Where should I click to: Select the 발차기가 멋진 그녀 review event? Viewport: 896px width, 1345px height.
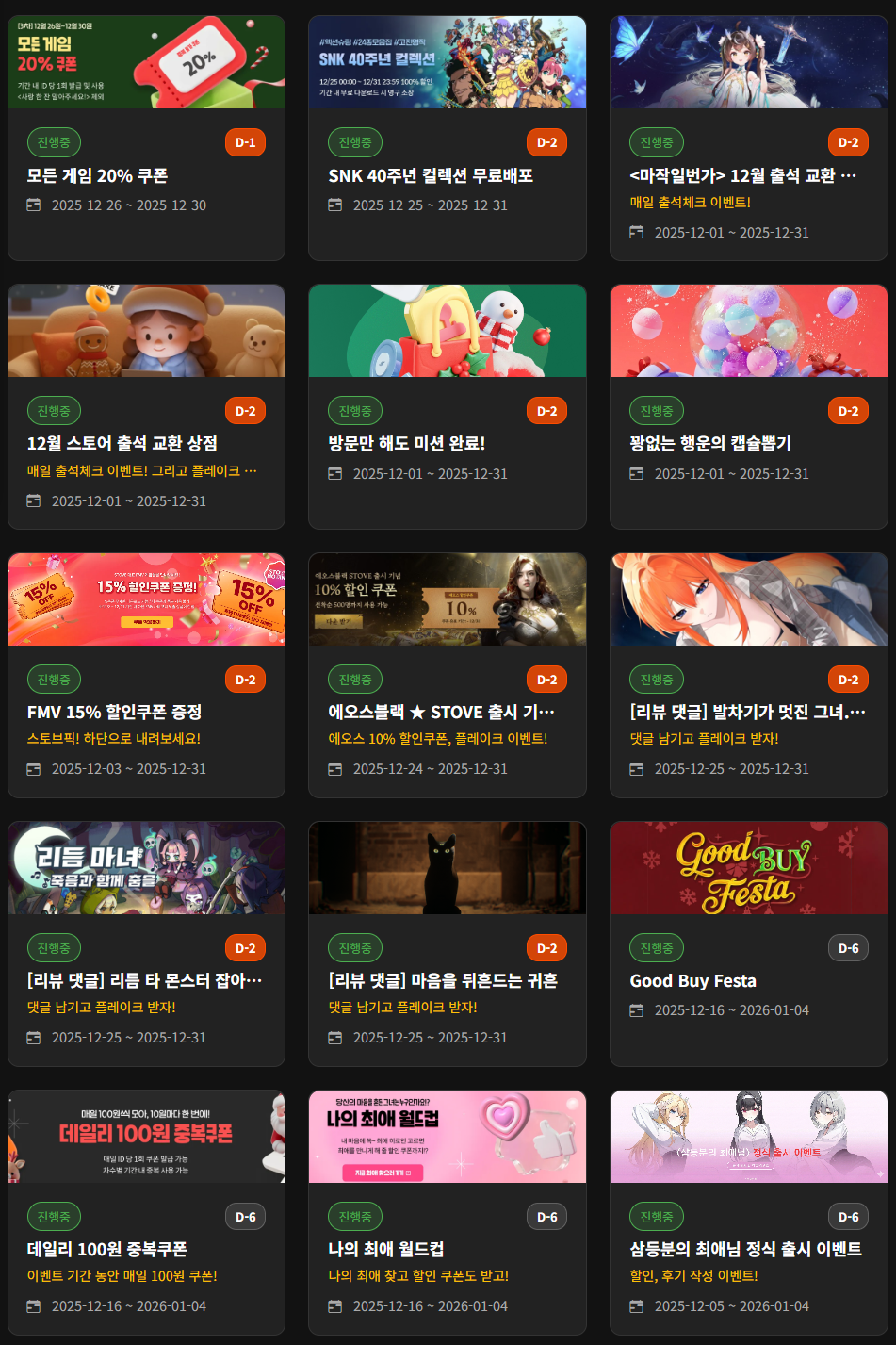click(x=748, y=712)
